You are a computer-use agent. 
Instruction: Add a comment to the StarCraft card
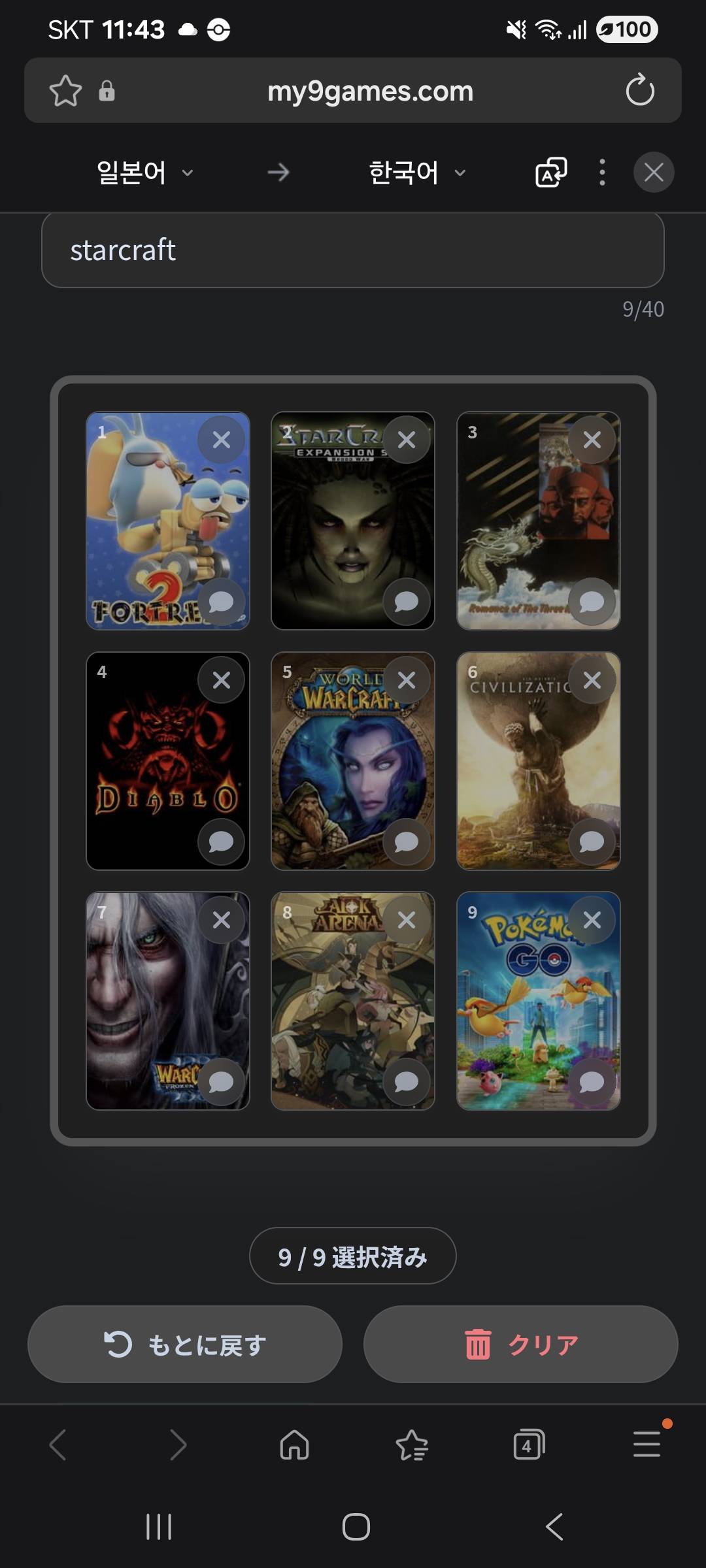(407, 601)
